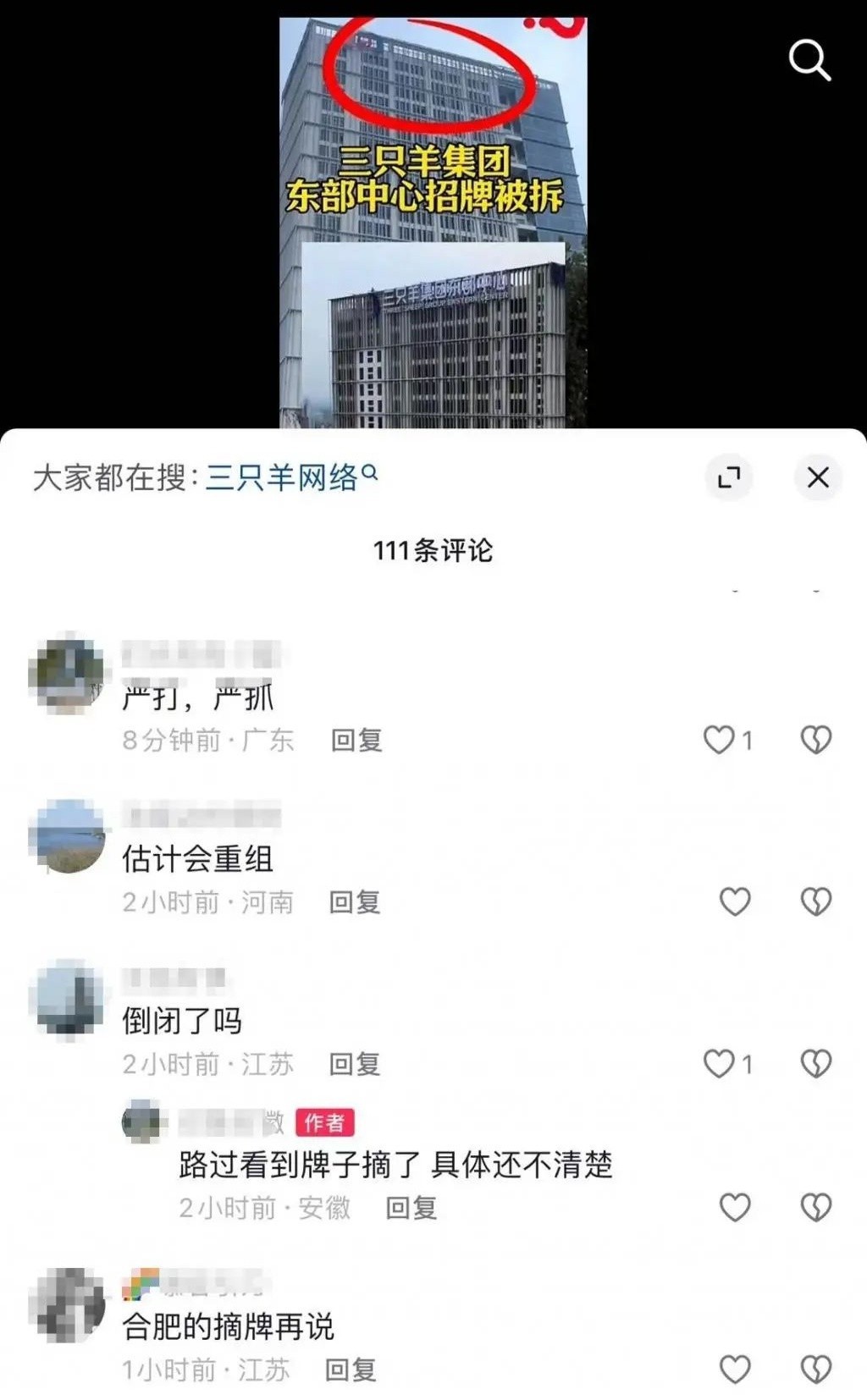867x1400 pixels.
Task: Reply to the comment 估计会重组
Action: 355,902
